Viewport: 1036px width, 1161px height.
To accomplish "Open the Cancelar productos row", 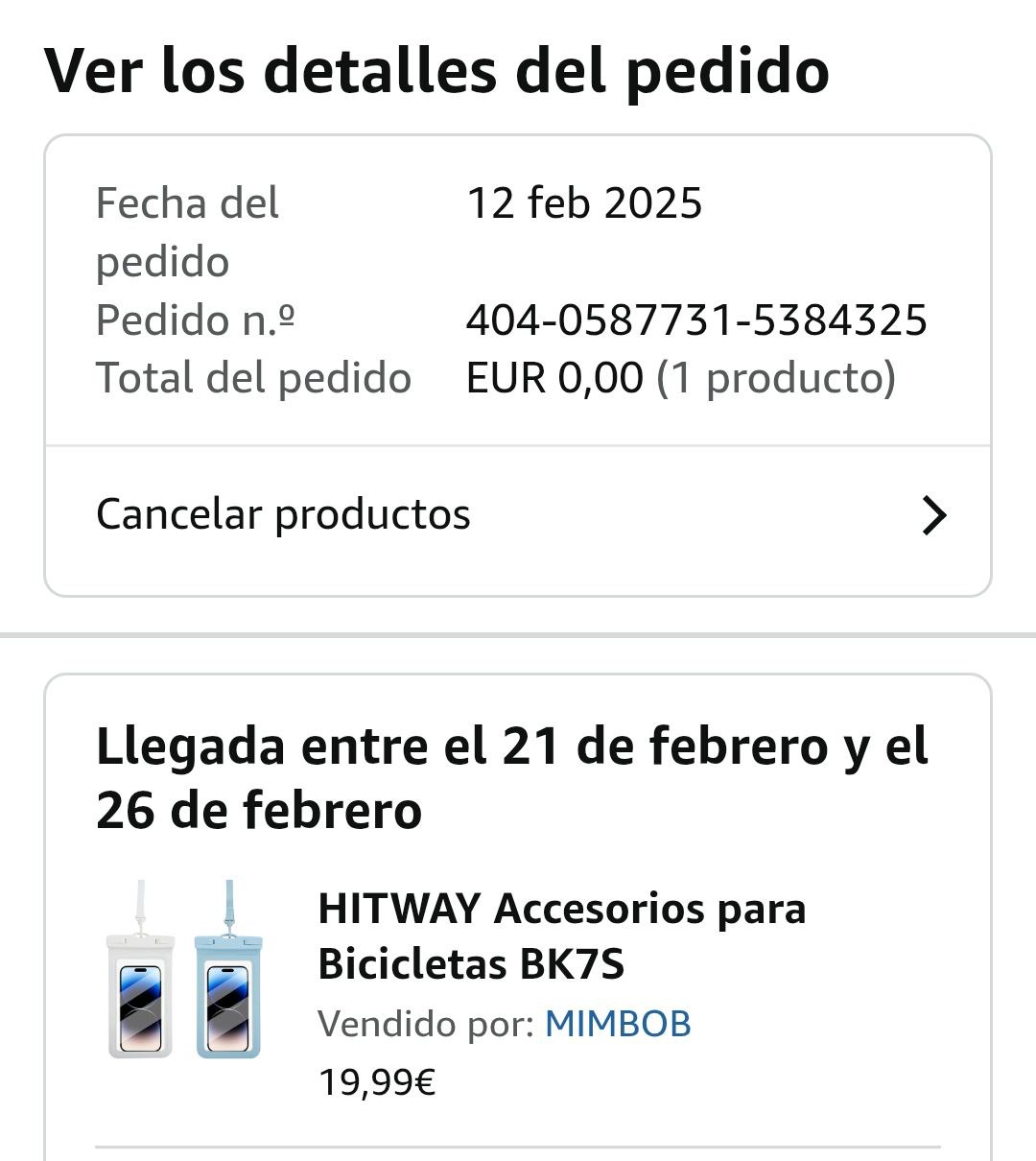I will pos(518,515).
